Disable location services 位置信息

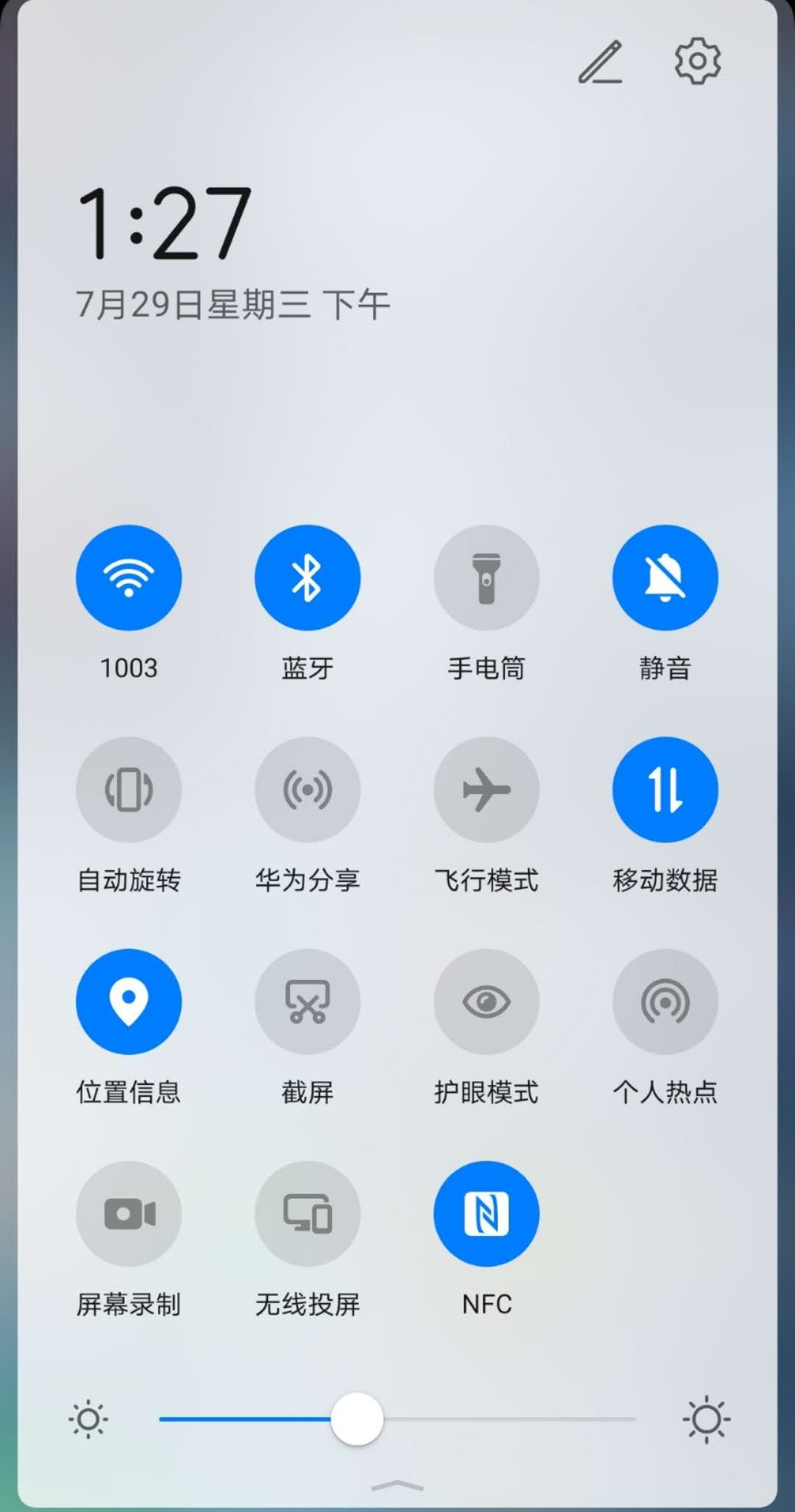pyautogui.click(x=129, y=1000)
